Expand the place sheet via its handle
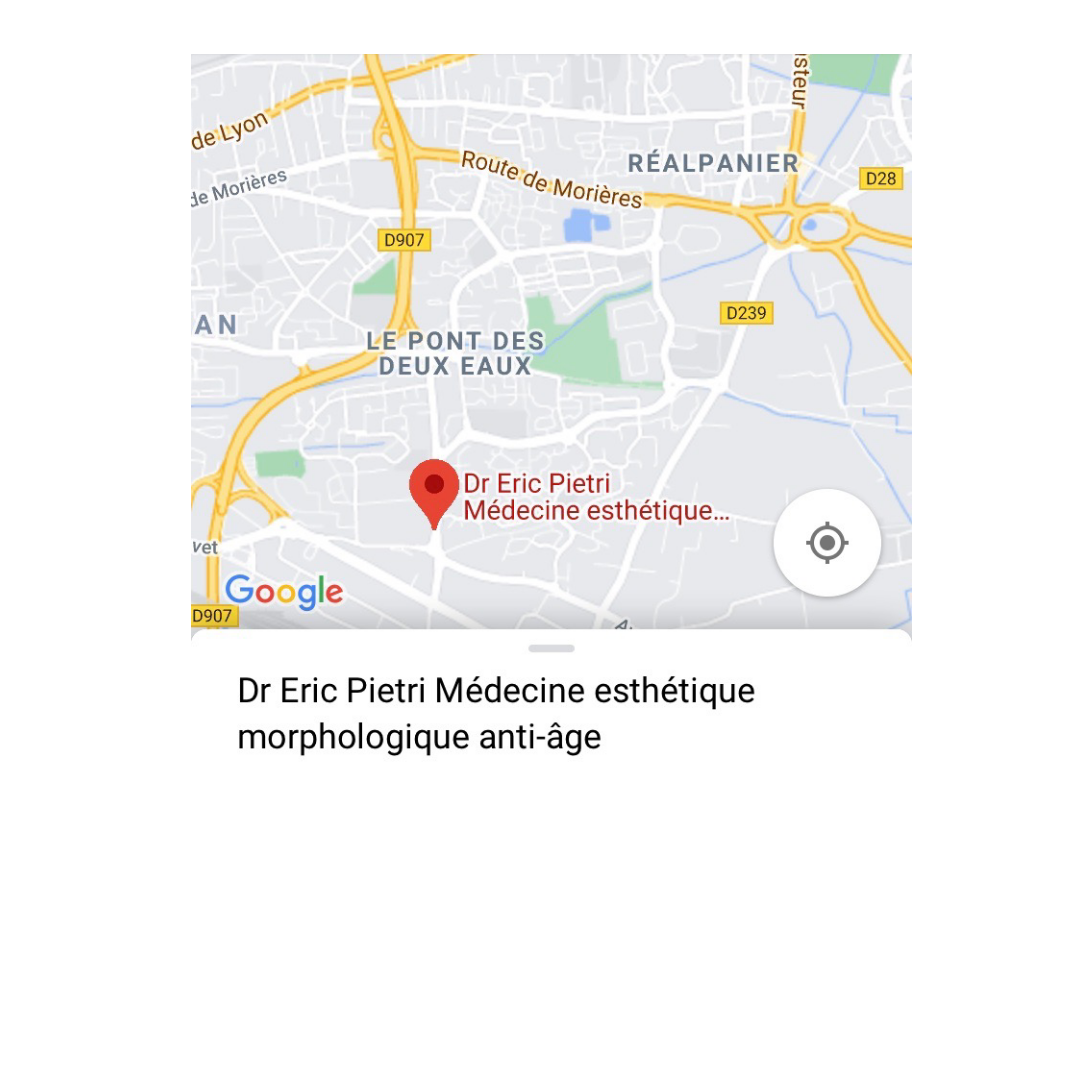 tap(551, 648)
